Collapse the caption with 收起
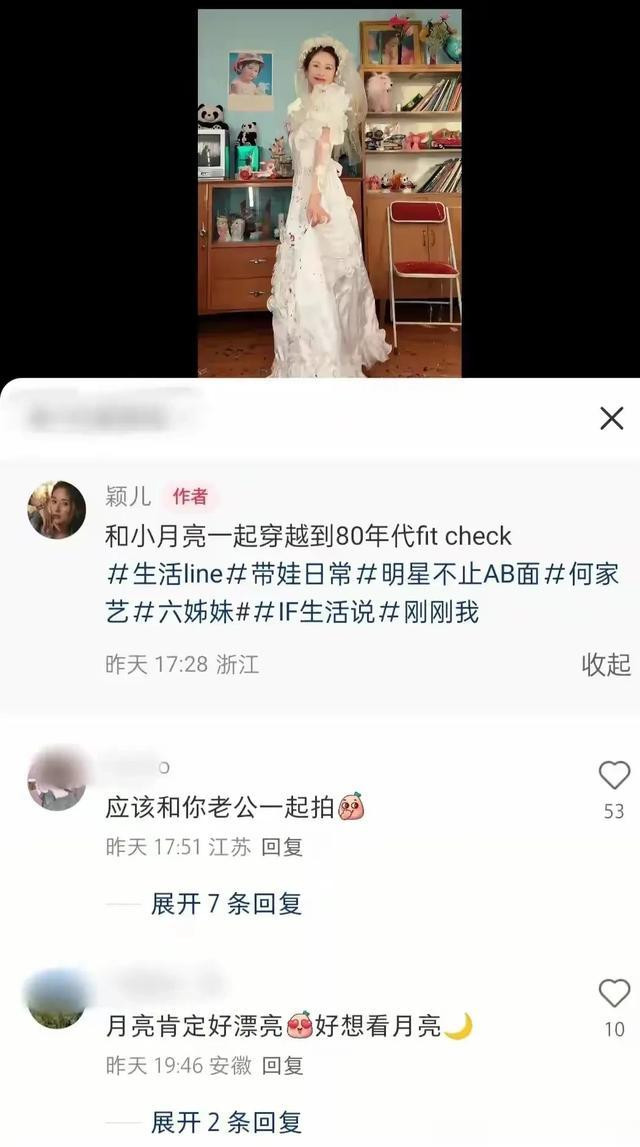Image resolution: width=640 pixels, height=1147 pixels. point(606,664)
